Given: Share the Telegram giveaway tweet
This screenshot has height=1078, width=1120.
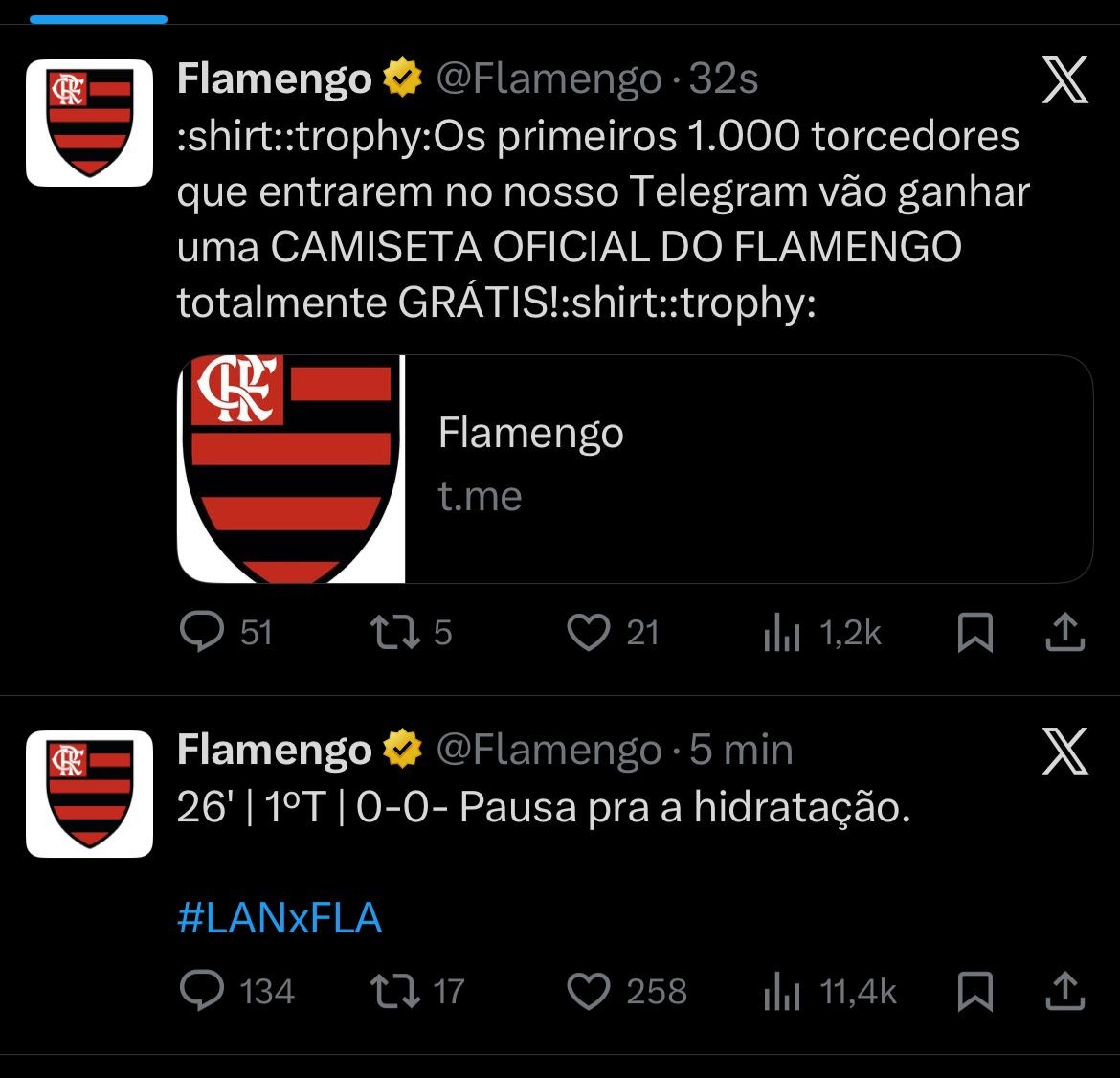Looking at the screenshot, I should 1065,633.
